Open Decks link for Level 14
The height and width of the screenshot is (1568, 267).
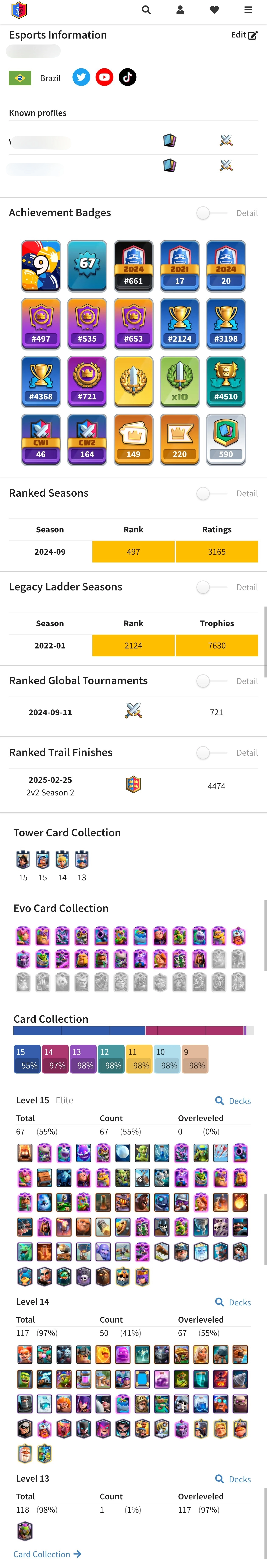pos(234,1302)
